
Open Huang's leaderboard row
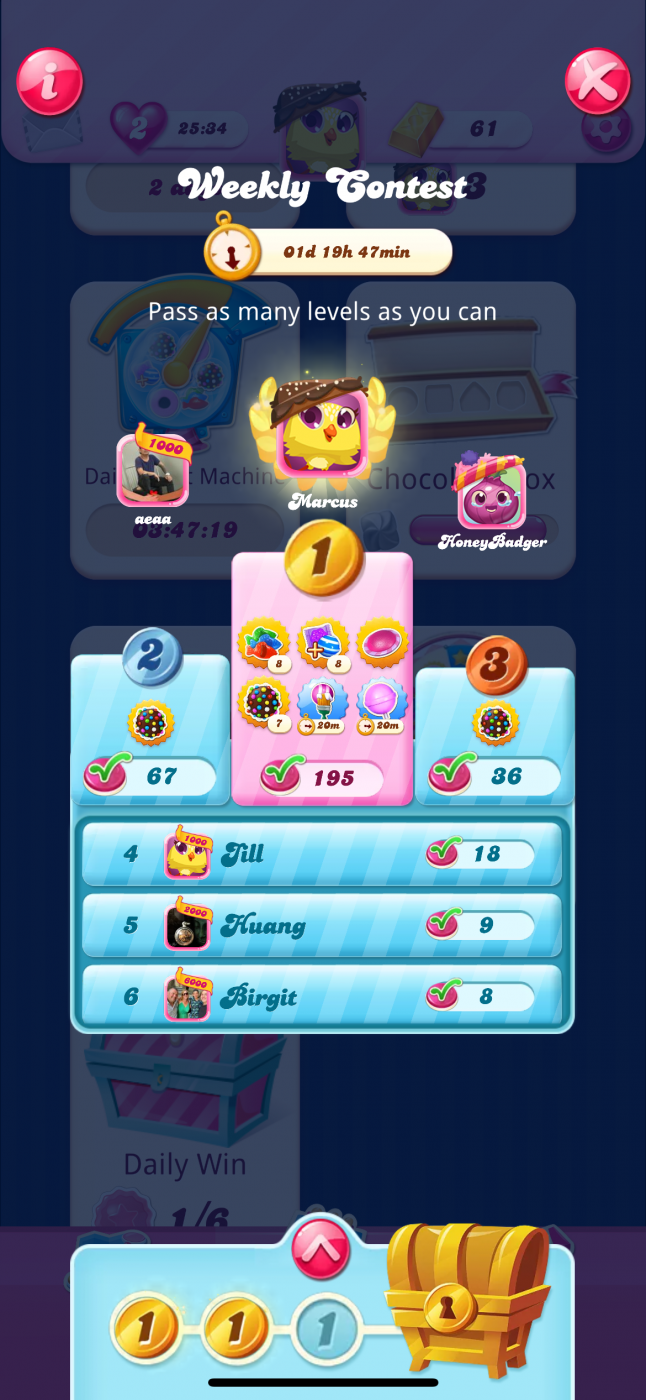tap(321, 925)
